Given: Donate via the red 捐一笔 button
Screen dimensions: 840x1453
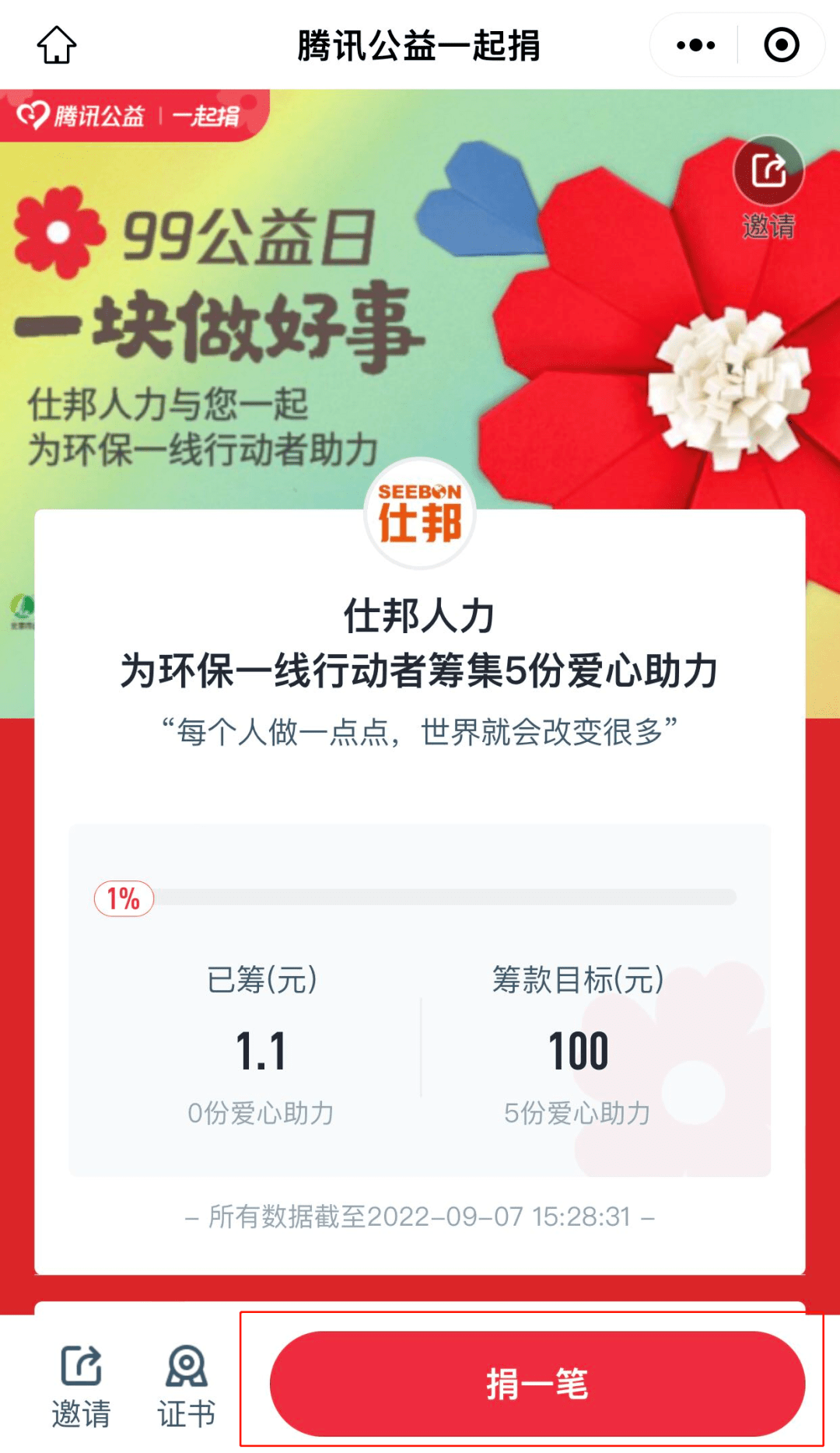Looking at the screenshot, I should click(x=537, y=1383).
